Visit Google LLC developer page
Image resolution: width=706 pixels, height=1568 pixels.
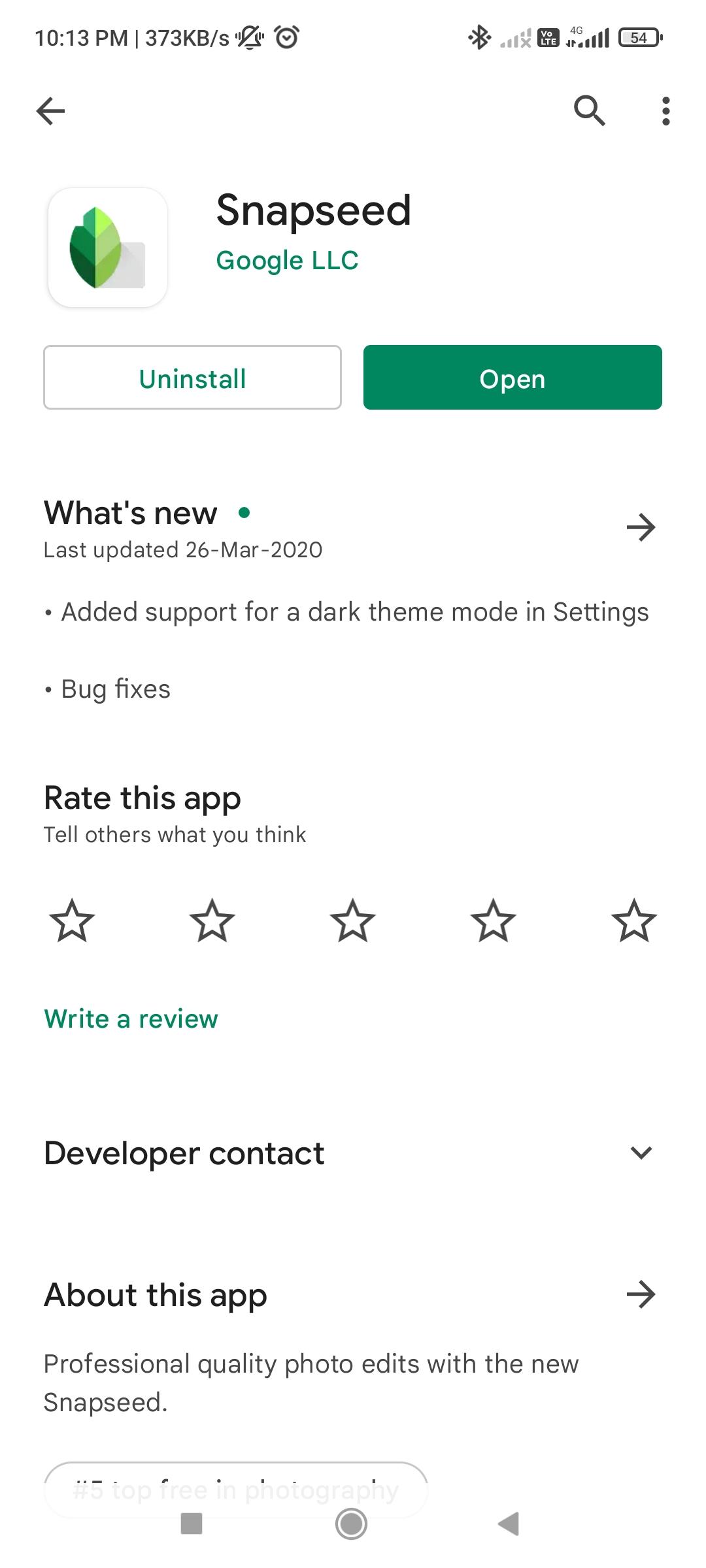(287, 261)
